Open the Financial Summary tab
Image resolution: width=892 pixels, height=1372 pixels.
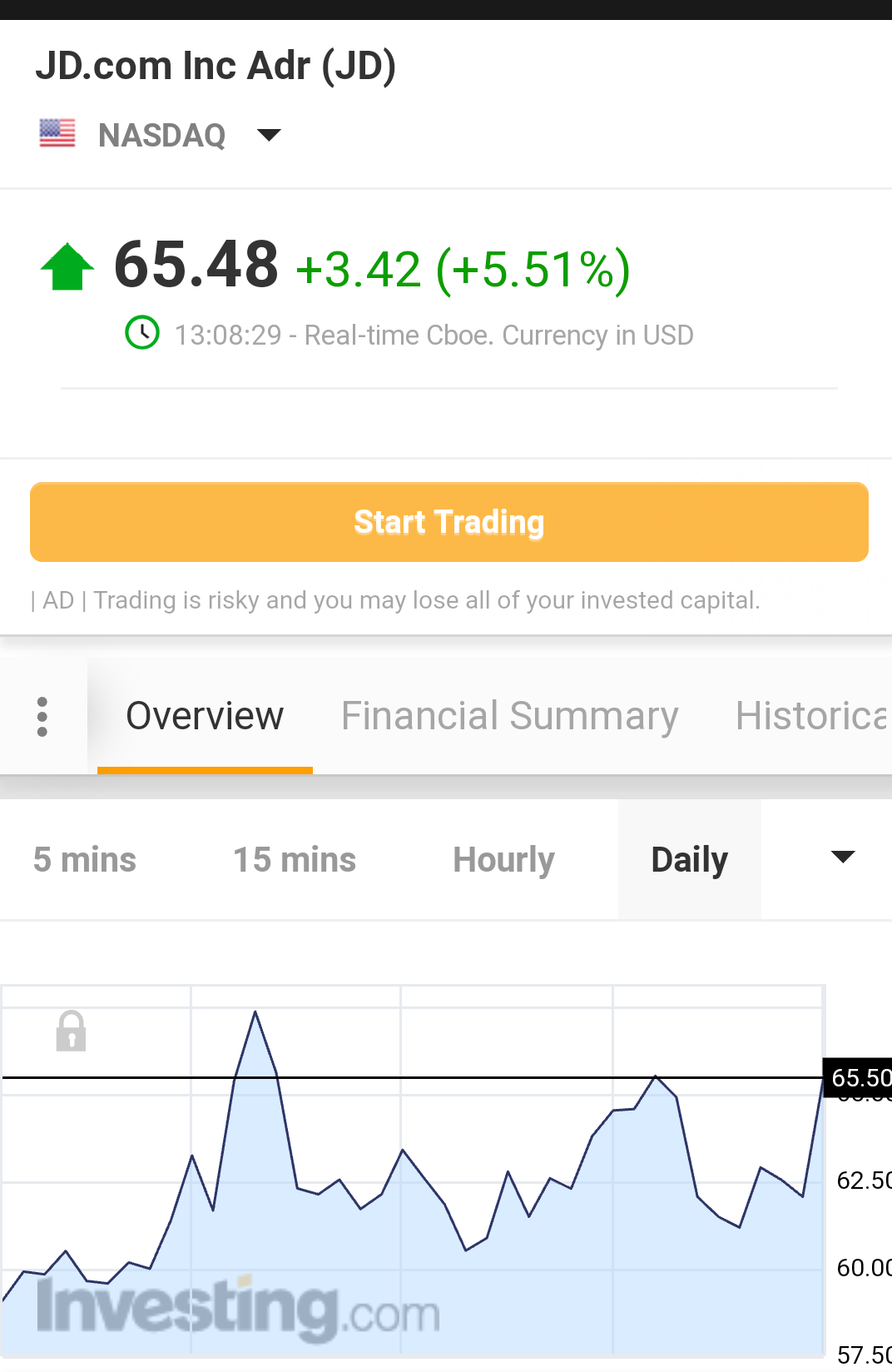click(509, 717)
